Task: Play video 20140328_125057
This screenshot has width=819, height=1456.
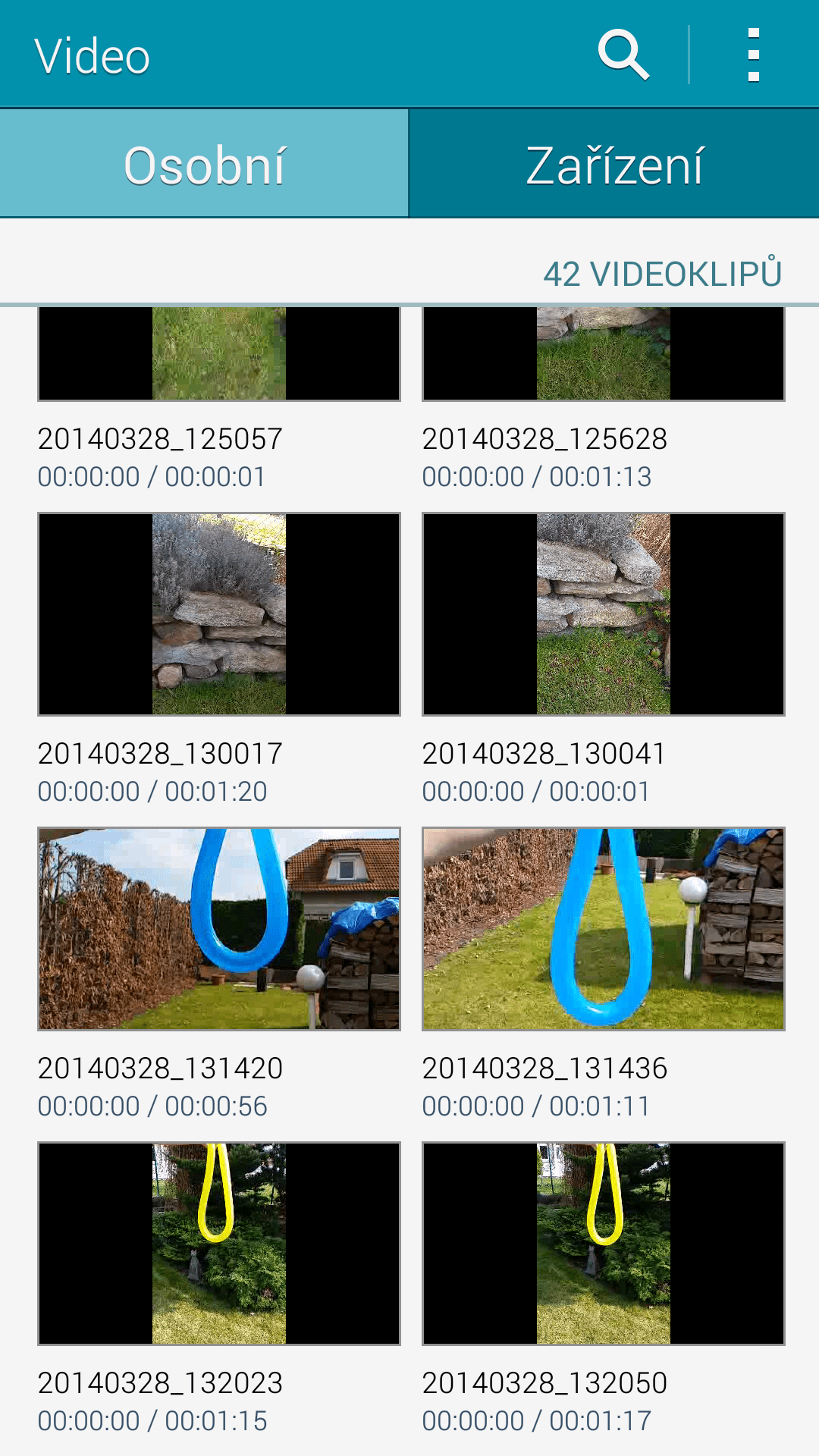Action: 219,354
